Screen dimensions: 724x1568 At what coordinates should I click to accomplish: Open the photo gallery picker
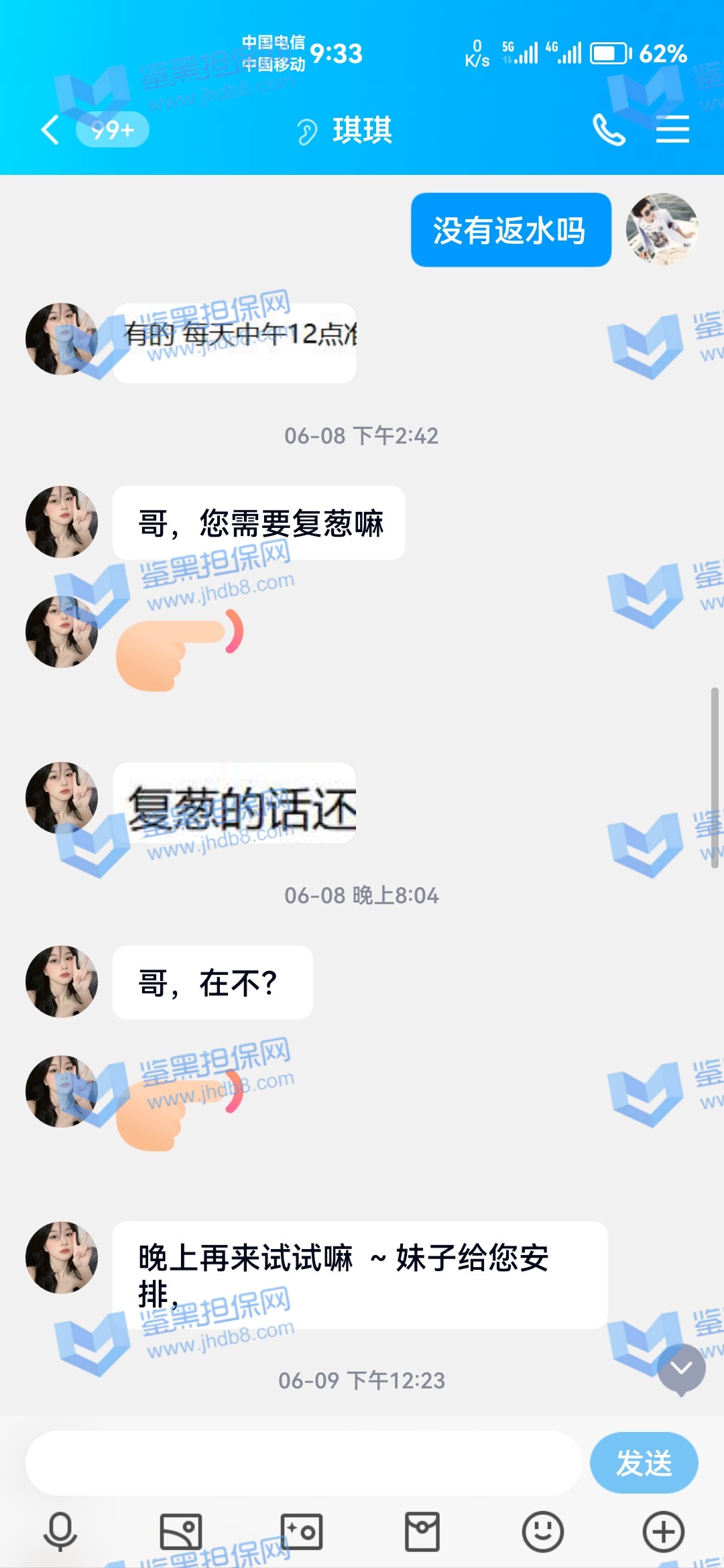[181, 1532]
